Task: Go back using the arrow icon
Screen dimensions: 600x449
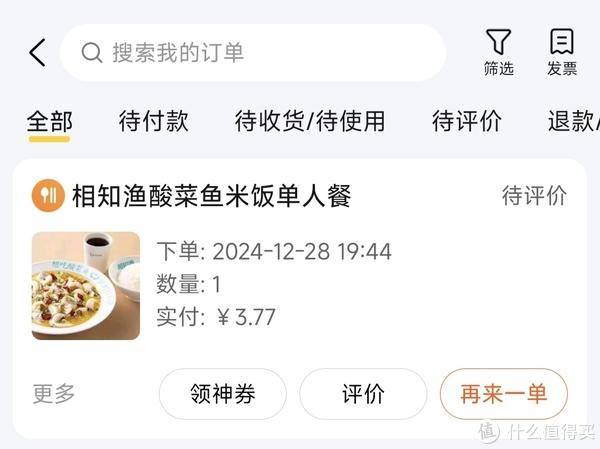Action: 37,52
